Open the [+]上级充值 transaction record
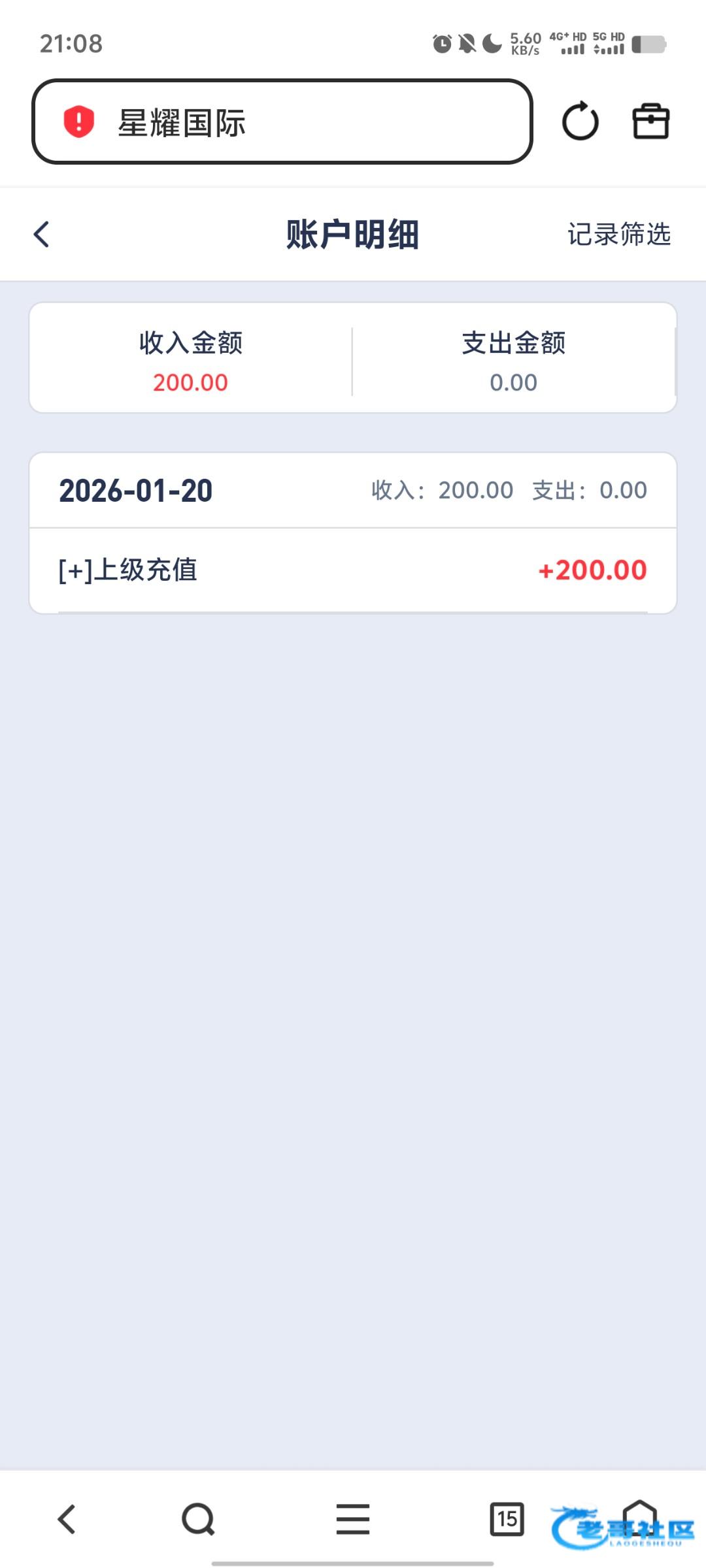706x1568 pixels. (353, 570)
